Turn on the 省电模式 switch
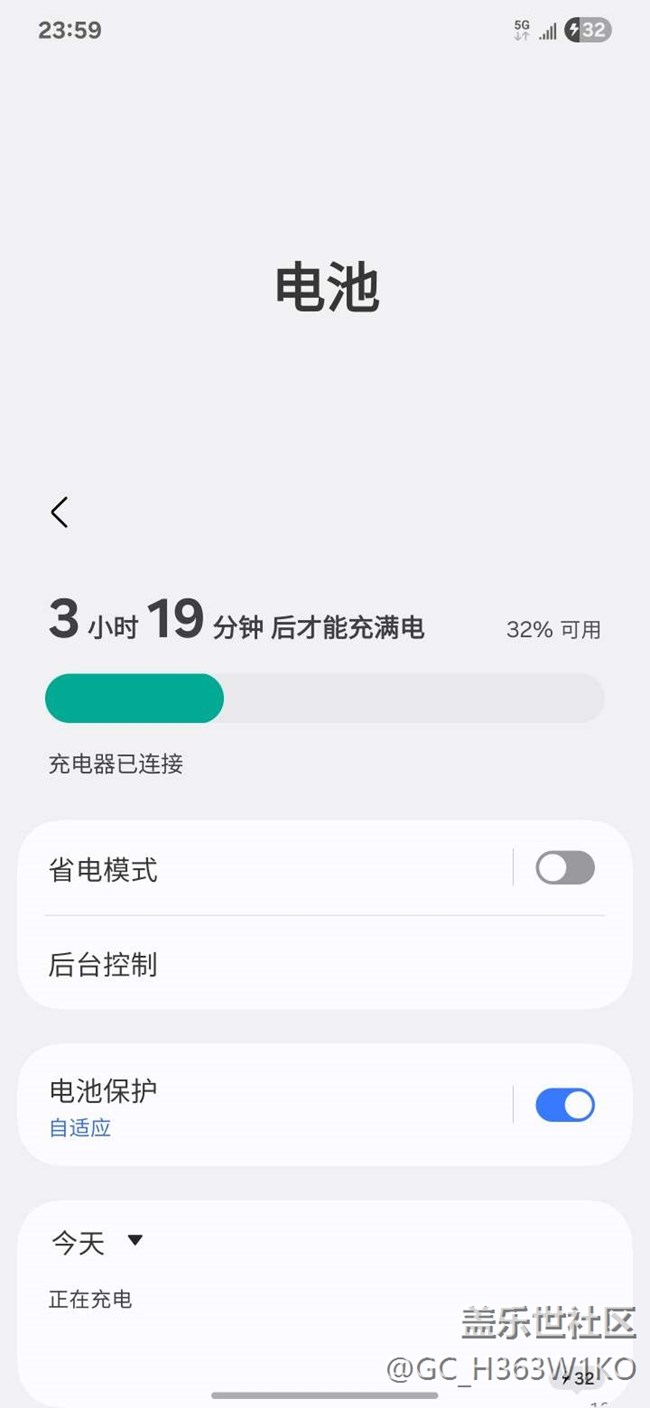 (x=564, y=868)
